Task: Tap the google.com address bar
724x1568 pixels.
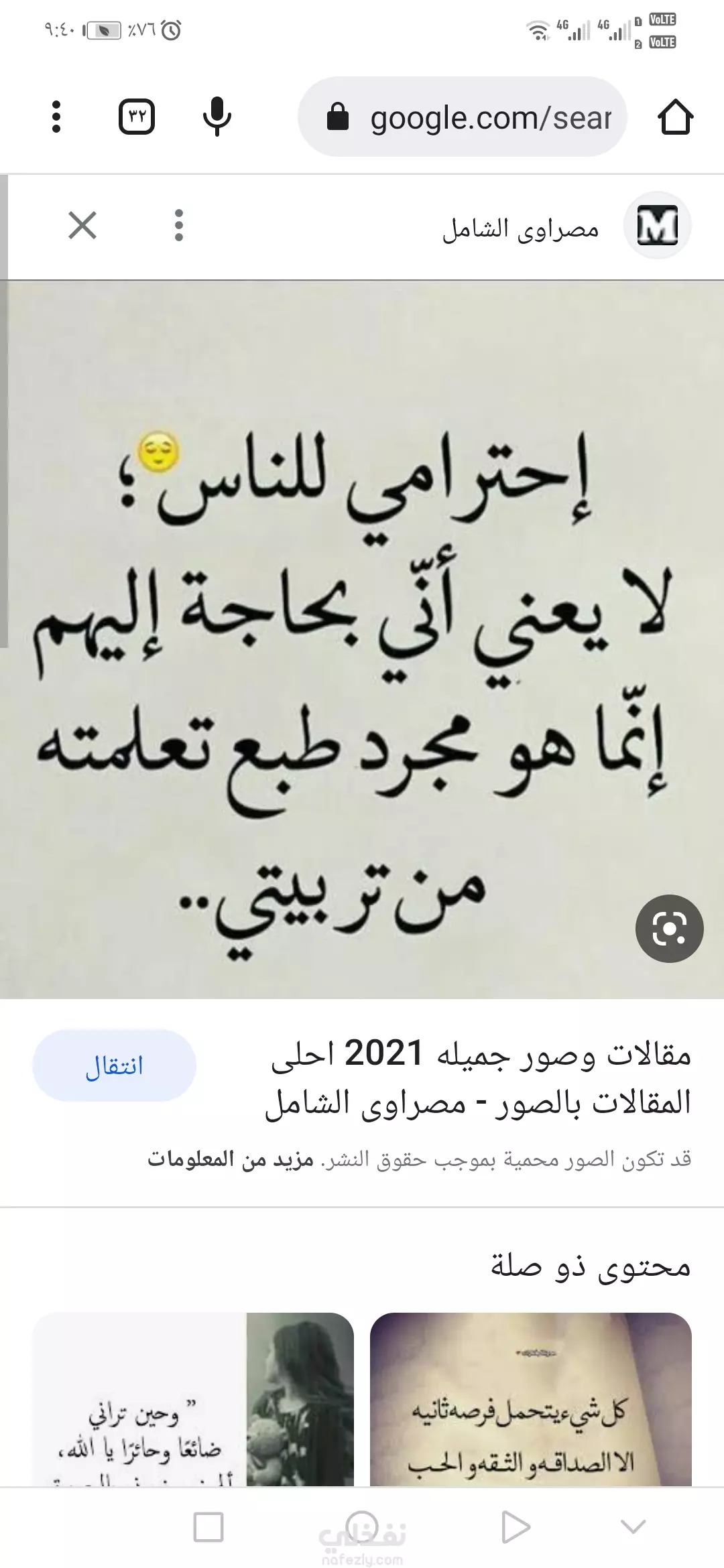Action: [463, 117]
